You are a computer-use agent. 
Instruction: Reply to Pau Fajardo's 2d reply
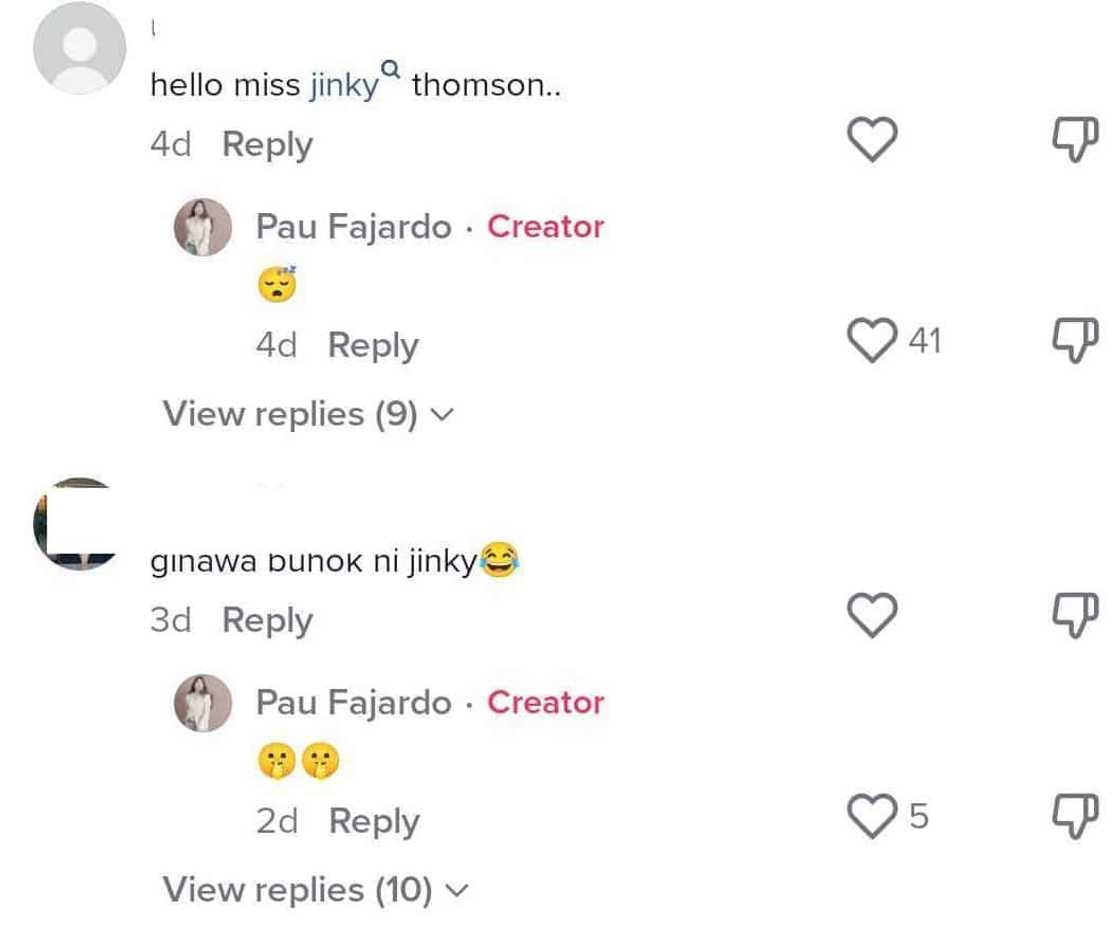(374, 822)
